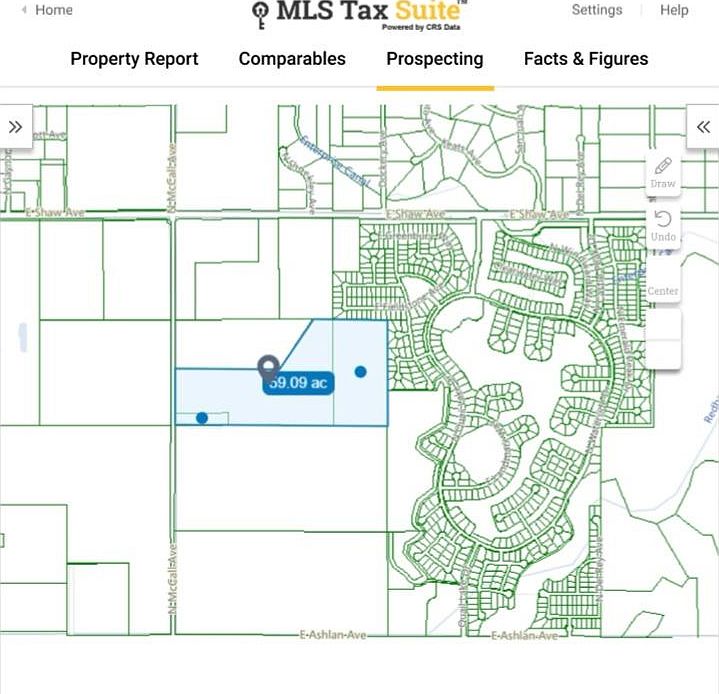
Task: Tap the 59.09 ac parcel pin
Action: 268,369
